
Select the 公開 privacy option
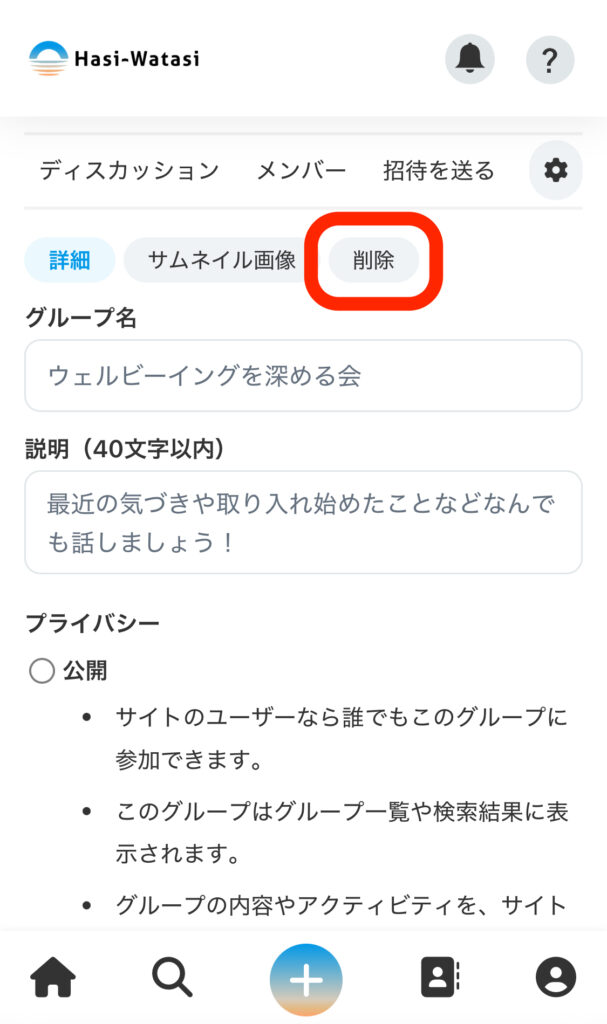point(42,671)
